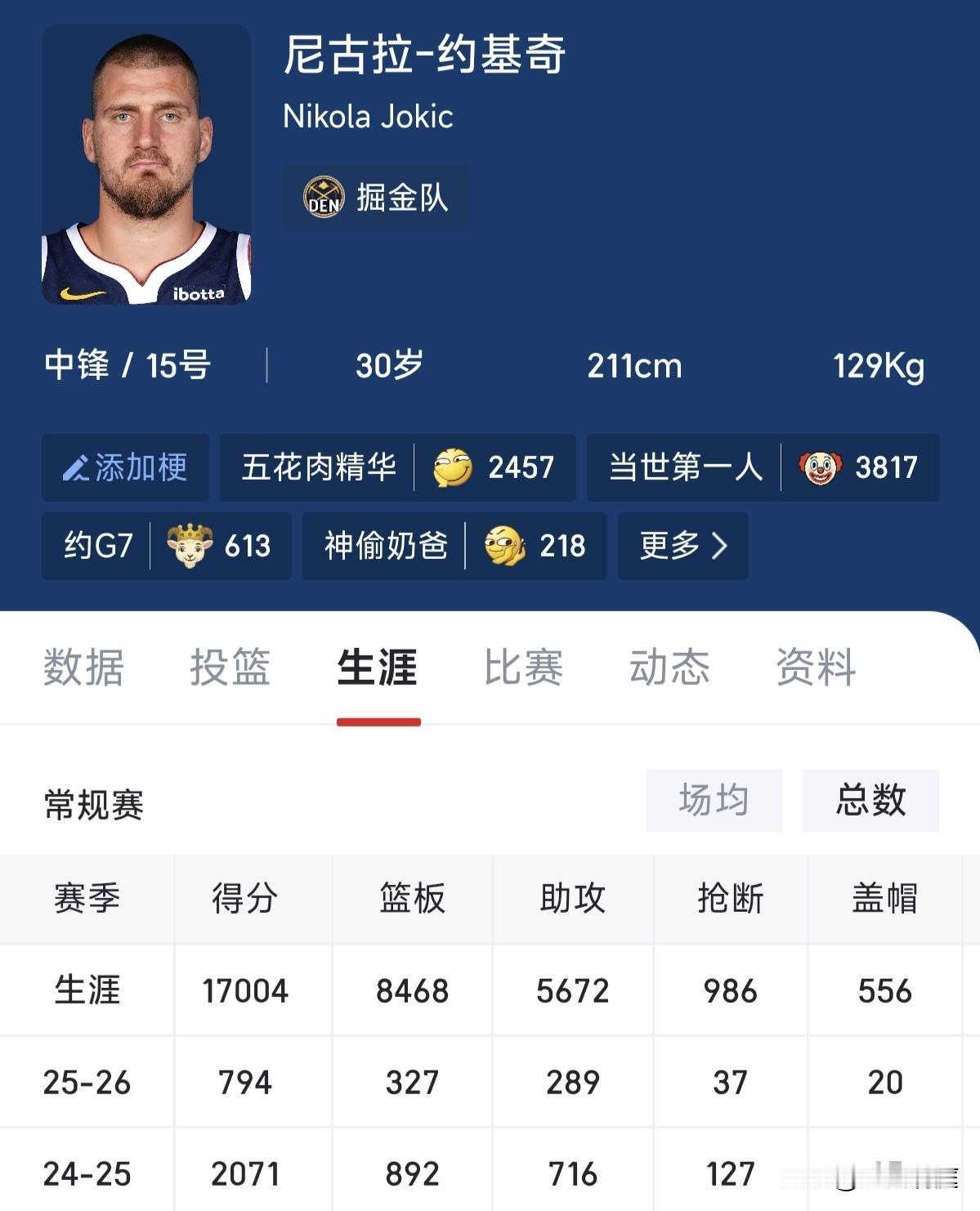This screenshot has width=980, height=1211.
Task: Switch stats display to 场均 per-game mode
Action: (x=713, y=801)
